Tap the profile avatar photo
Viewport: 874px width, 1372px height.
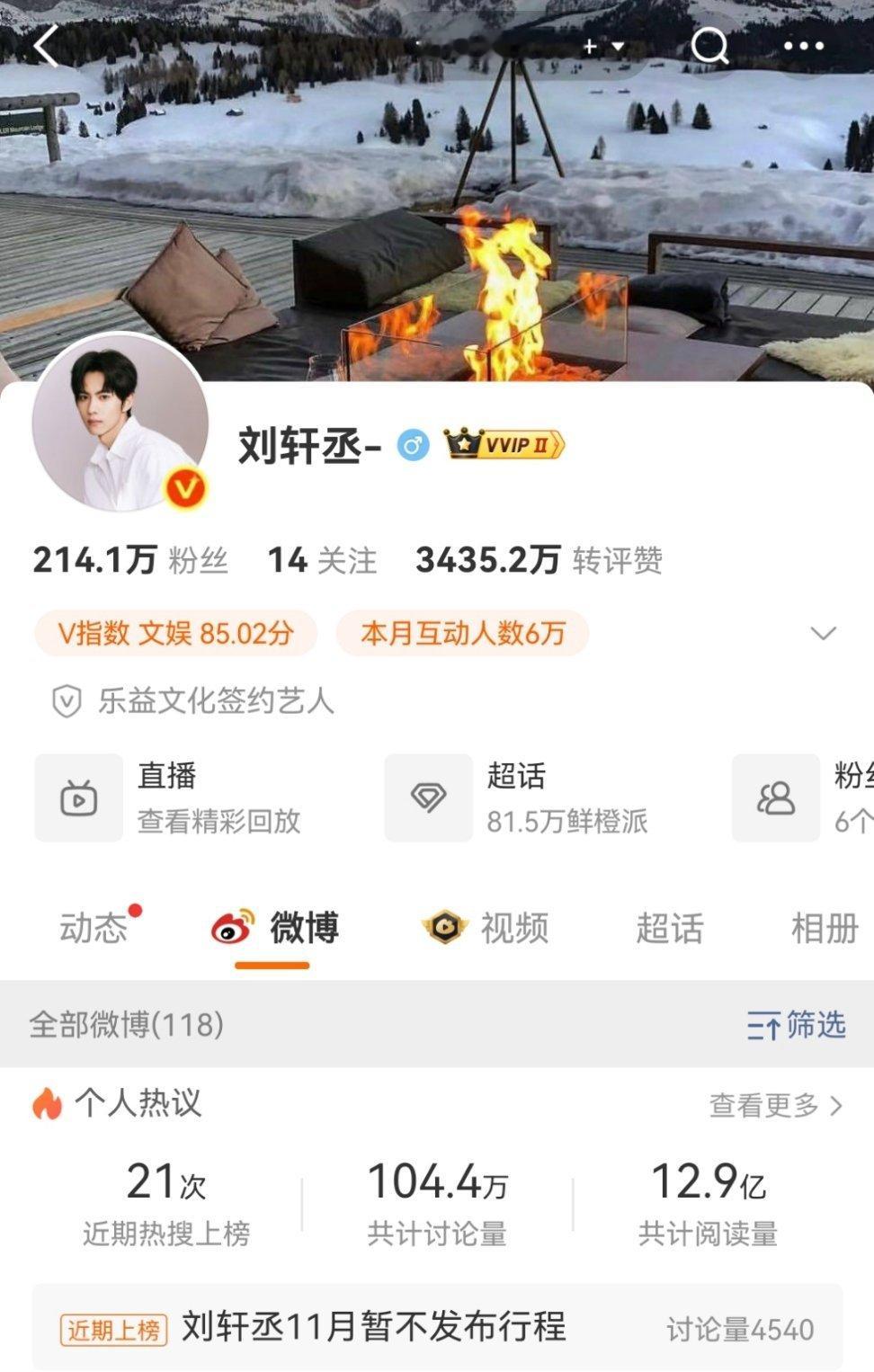click(121, 423)
